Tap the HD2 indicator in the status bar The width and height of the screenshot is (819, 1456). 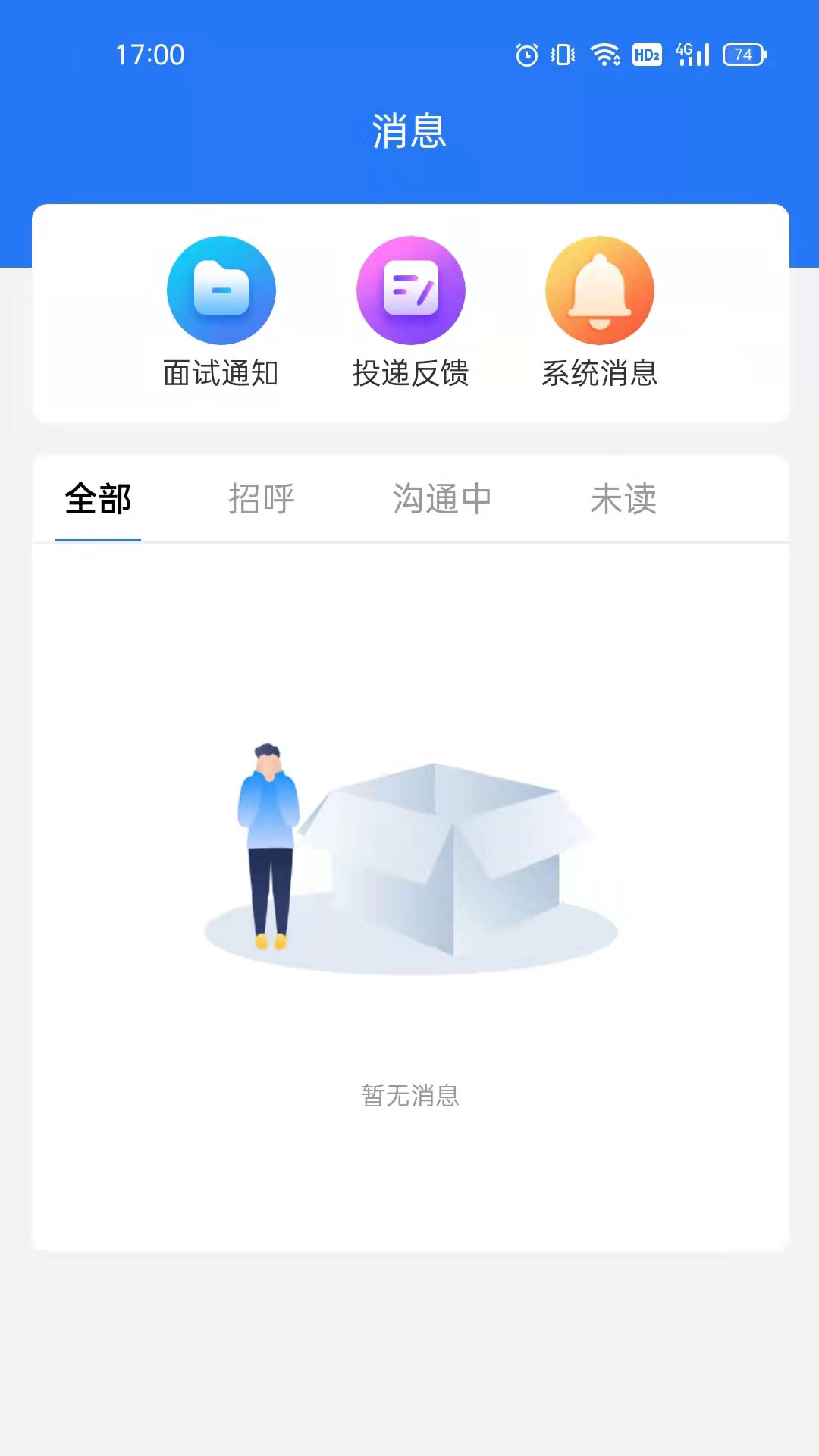(646, 55)
